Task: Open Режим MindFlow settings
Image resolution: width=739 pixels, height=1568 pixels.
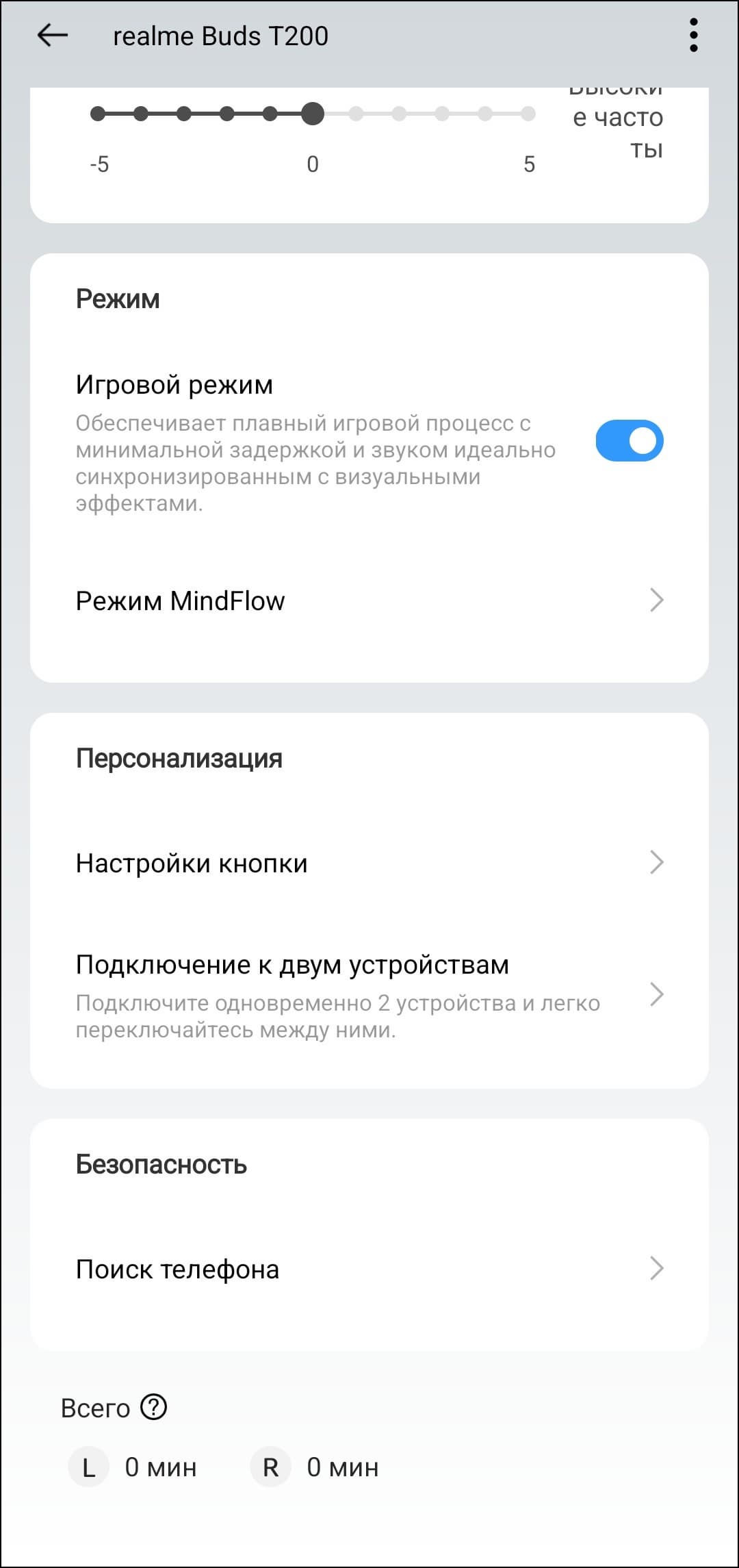Action: click(x=369, y=600)
